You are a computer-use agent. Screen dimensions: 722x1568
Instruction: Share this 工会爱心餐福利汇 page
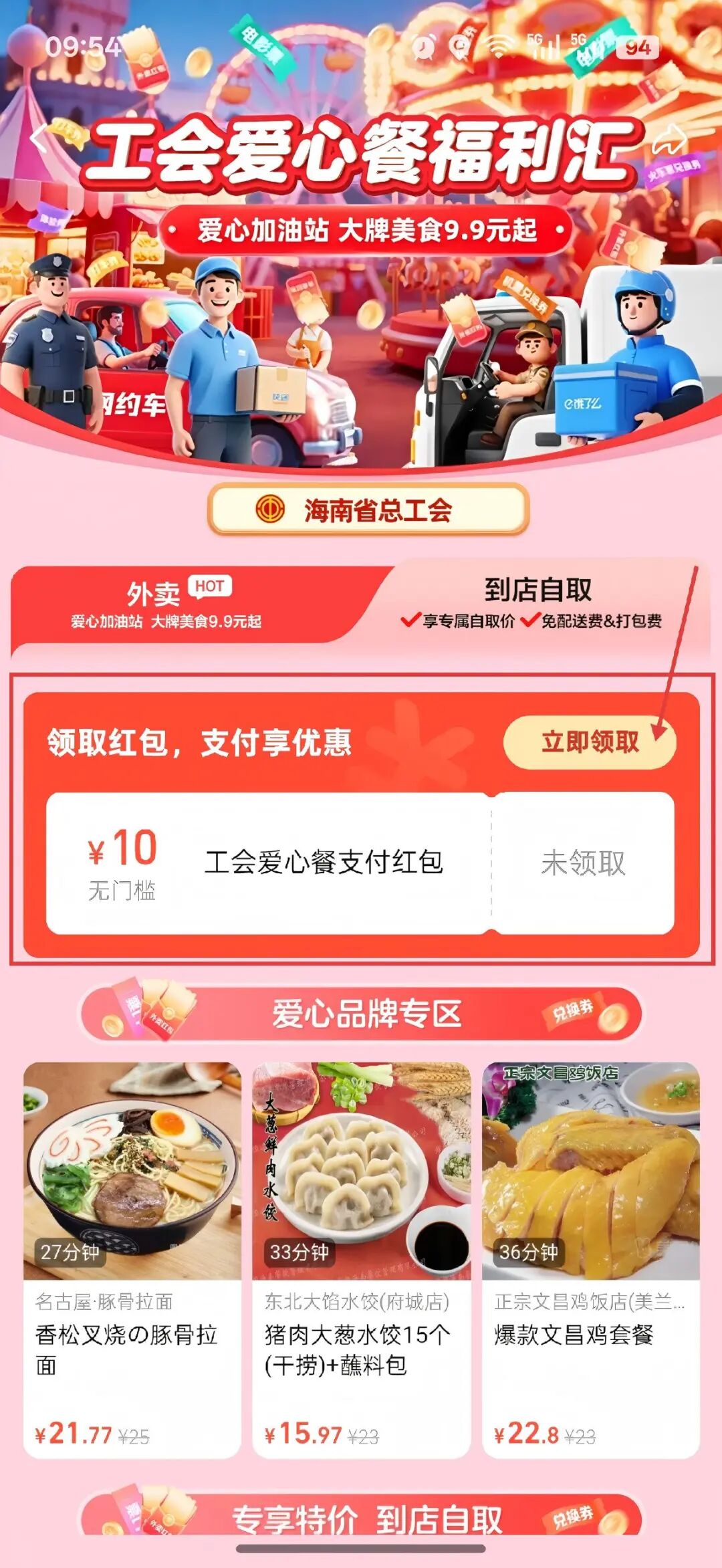pos(669,140)
